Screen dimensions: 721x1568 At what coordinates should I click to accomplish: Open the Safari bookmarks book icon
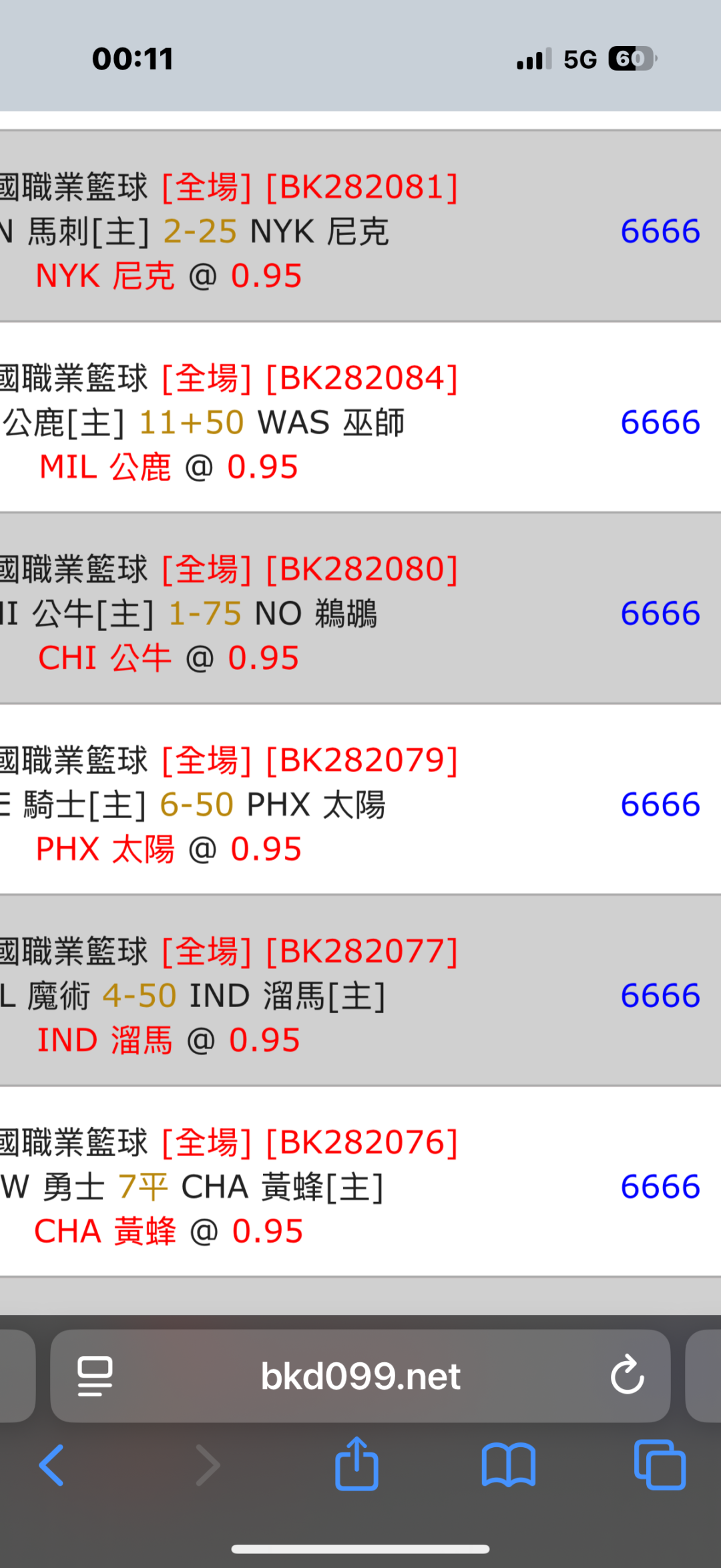[x=508, y=1465]
